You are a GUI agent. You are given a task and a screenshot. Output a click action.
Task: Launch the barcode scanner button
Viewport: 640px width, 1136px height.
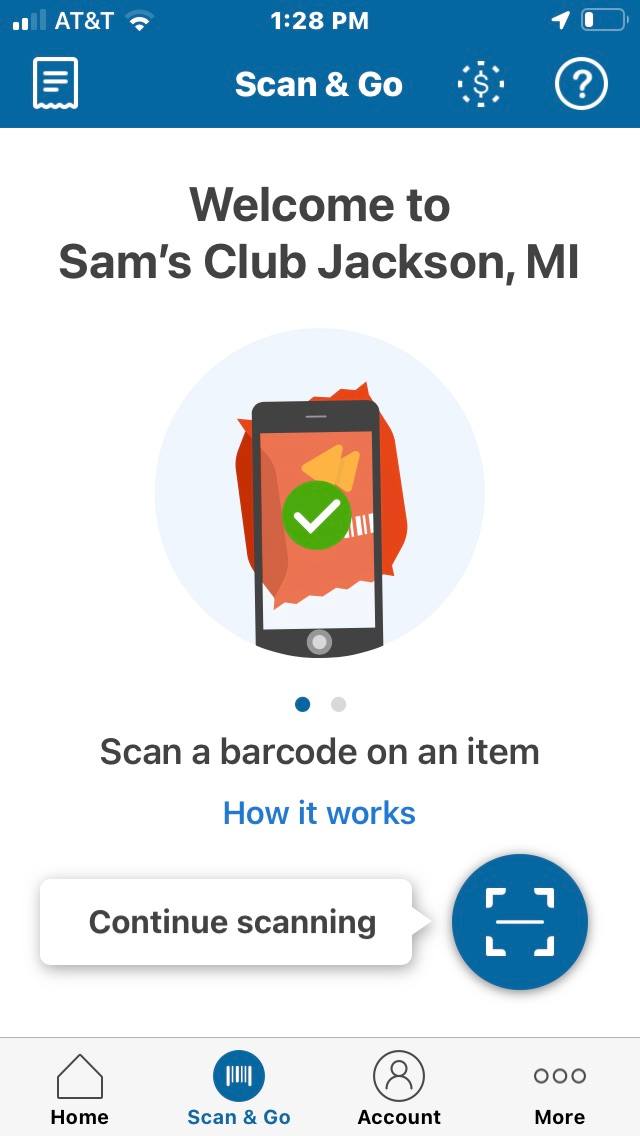(x=520, y=922)
